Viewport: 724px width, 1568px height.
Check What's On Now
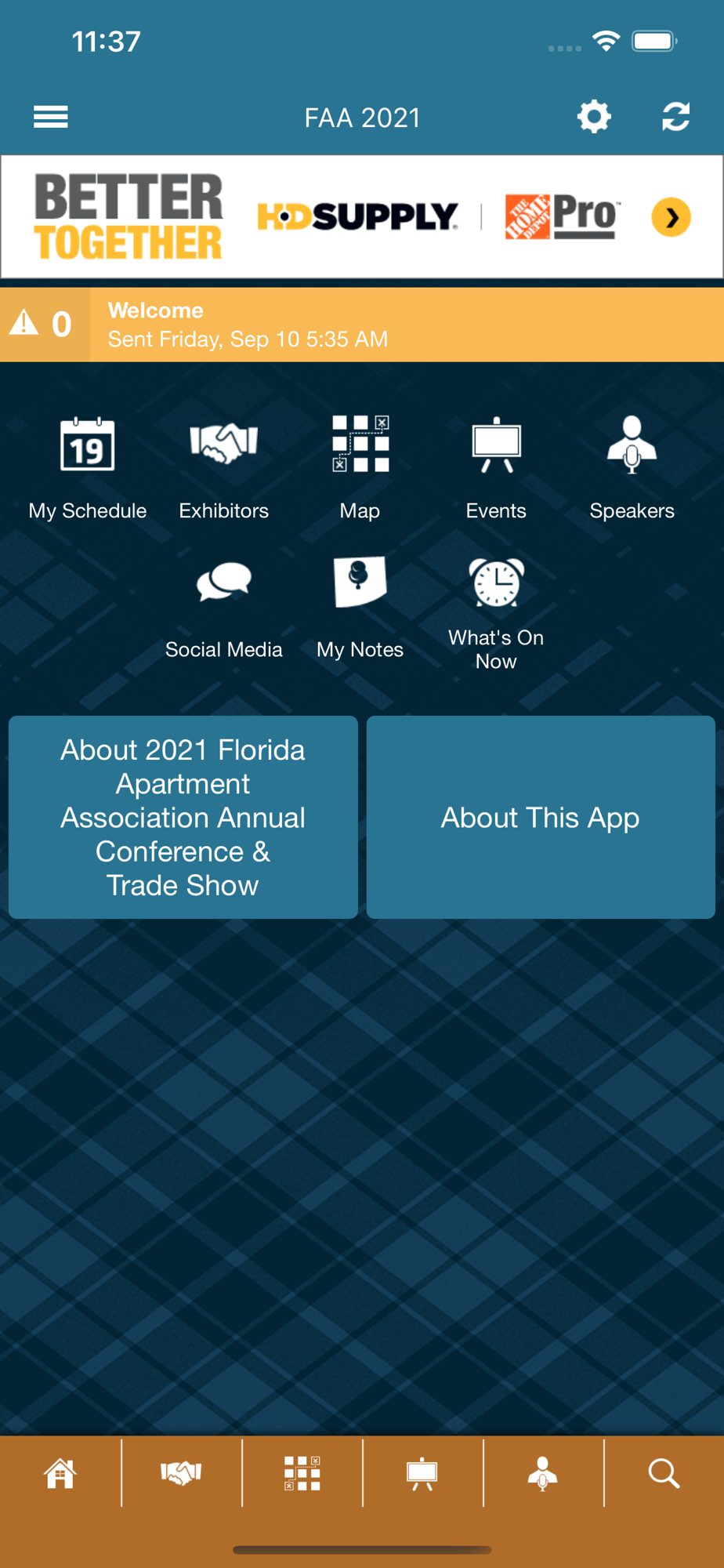click(x=496, y=614)
